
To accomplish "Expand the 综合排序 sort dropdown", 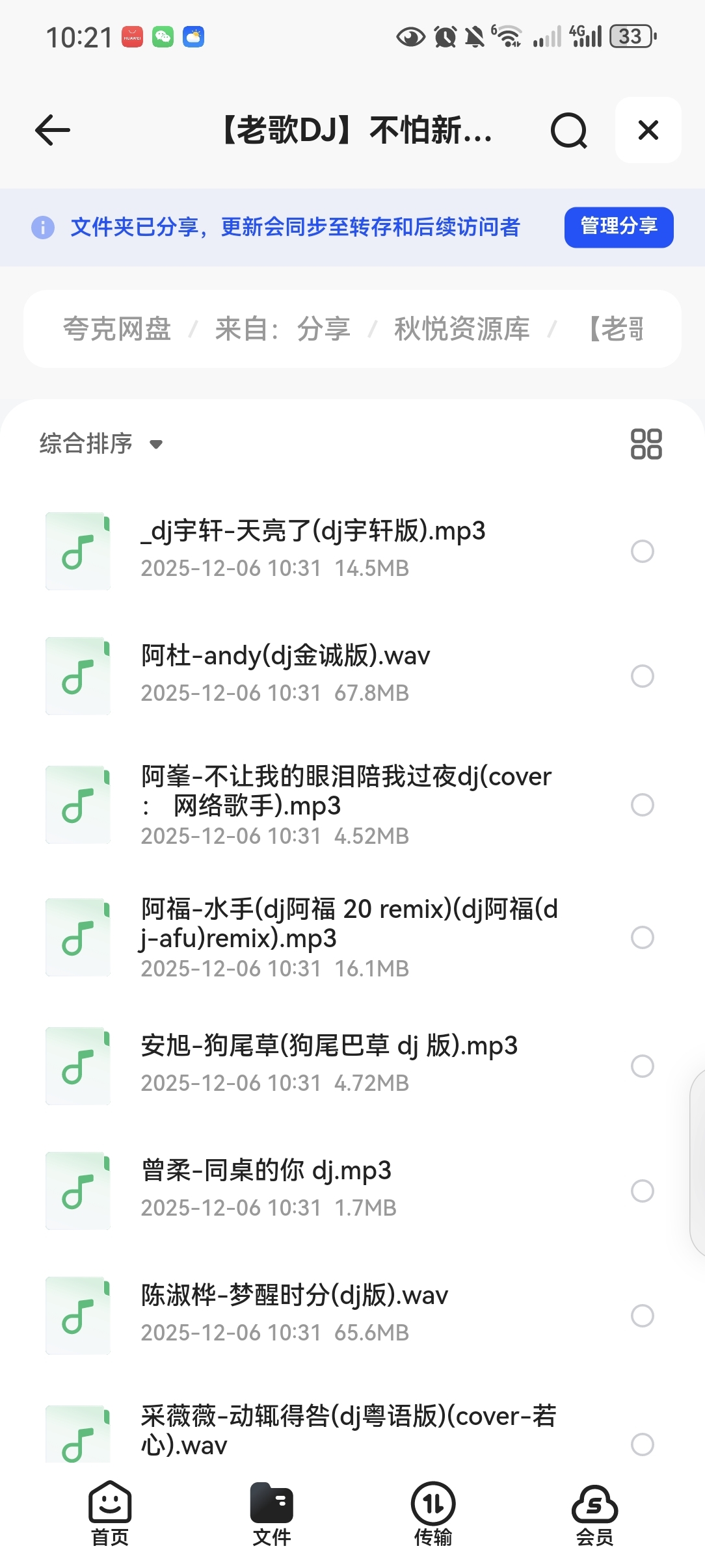I will [x=101, y=444].
